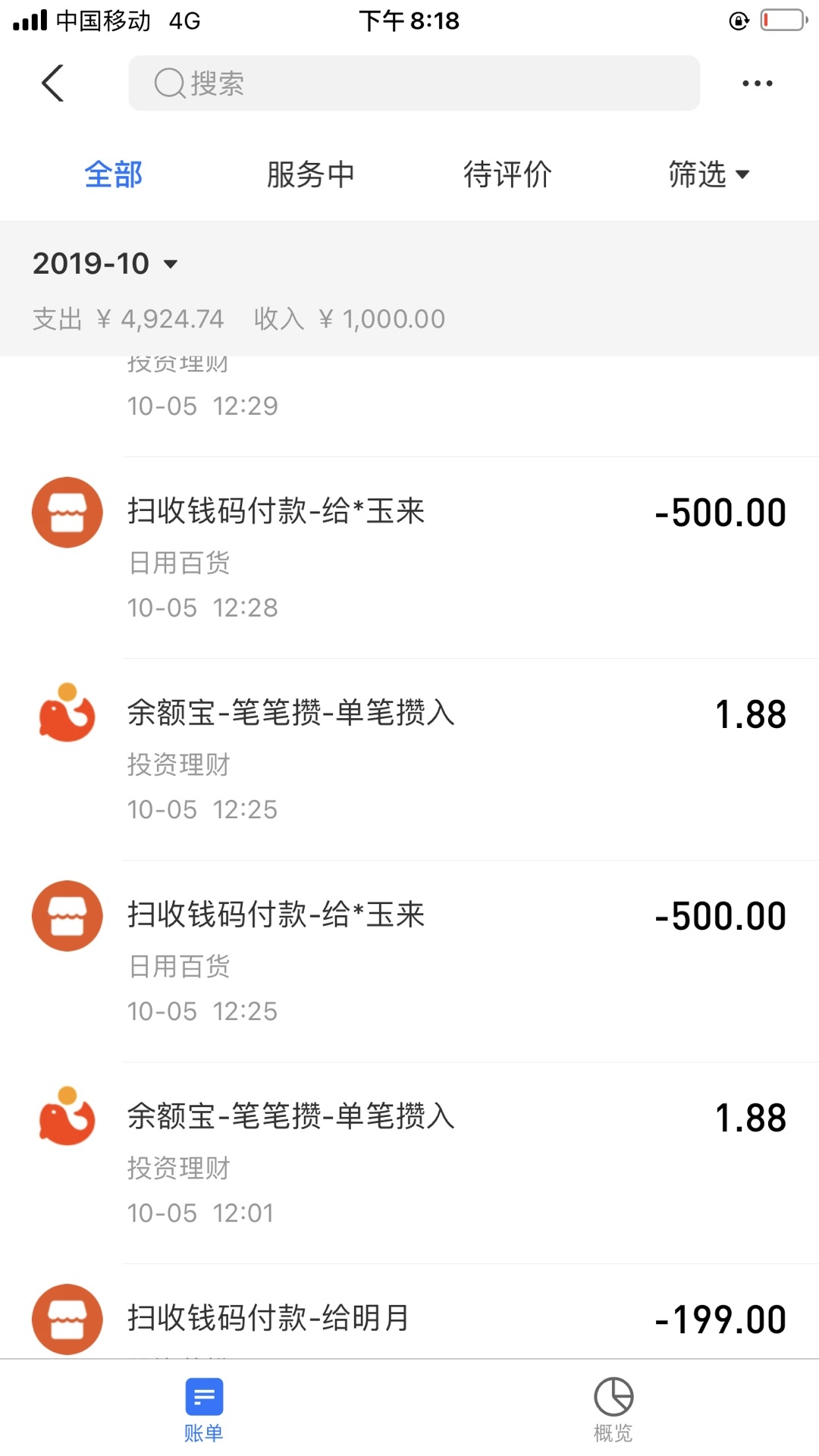
Task: Switch to the 服务中 tab
Action: [310, 174]
